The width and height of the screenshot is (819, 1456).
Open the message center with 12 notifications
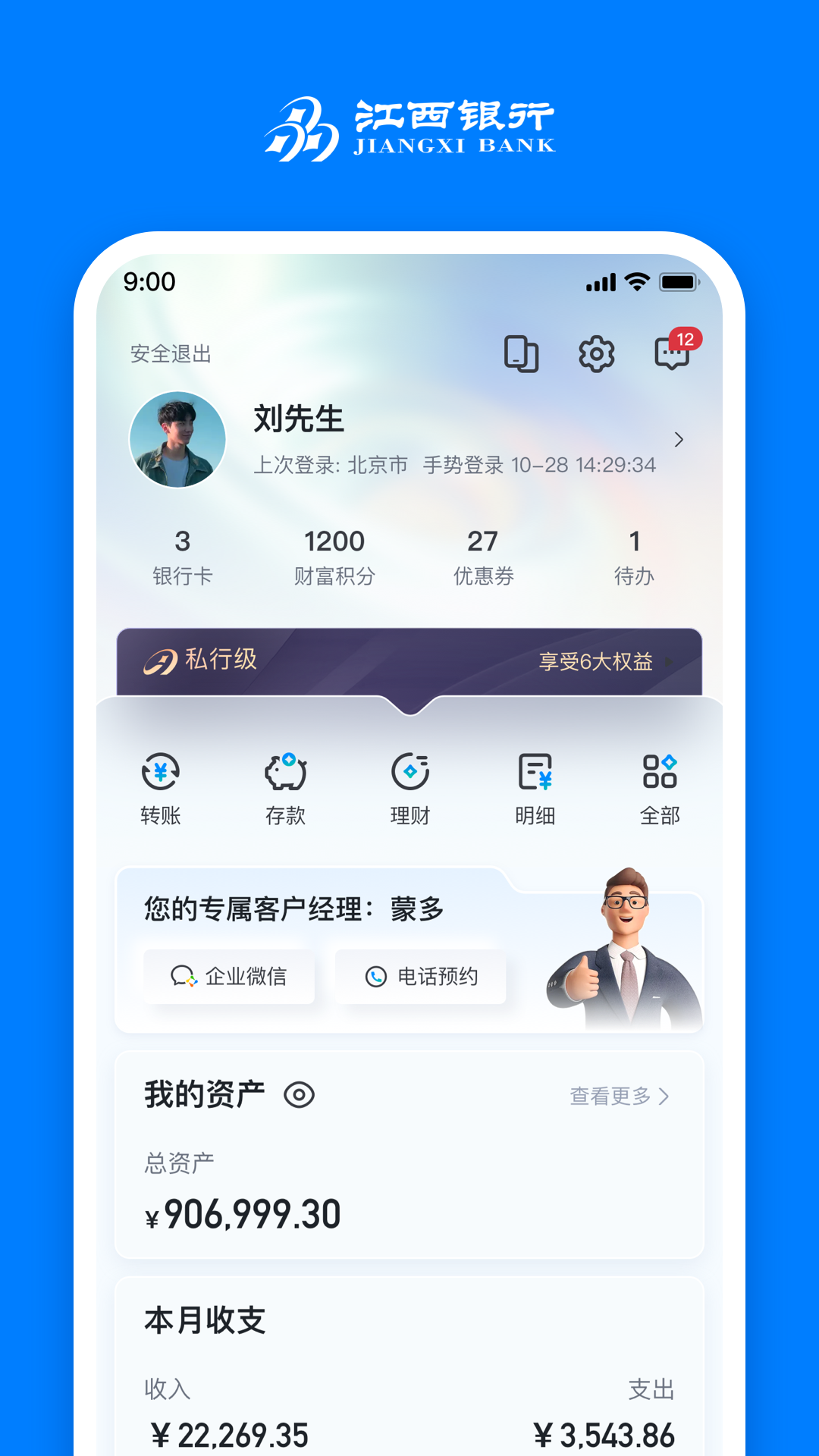[x=670, y=354]
